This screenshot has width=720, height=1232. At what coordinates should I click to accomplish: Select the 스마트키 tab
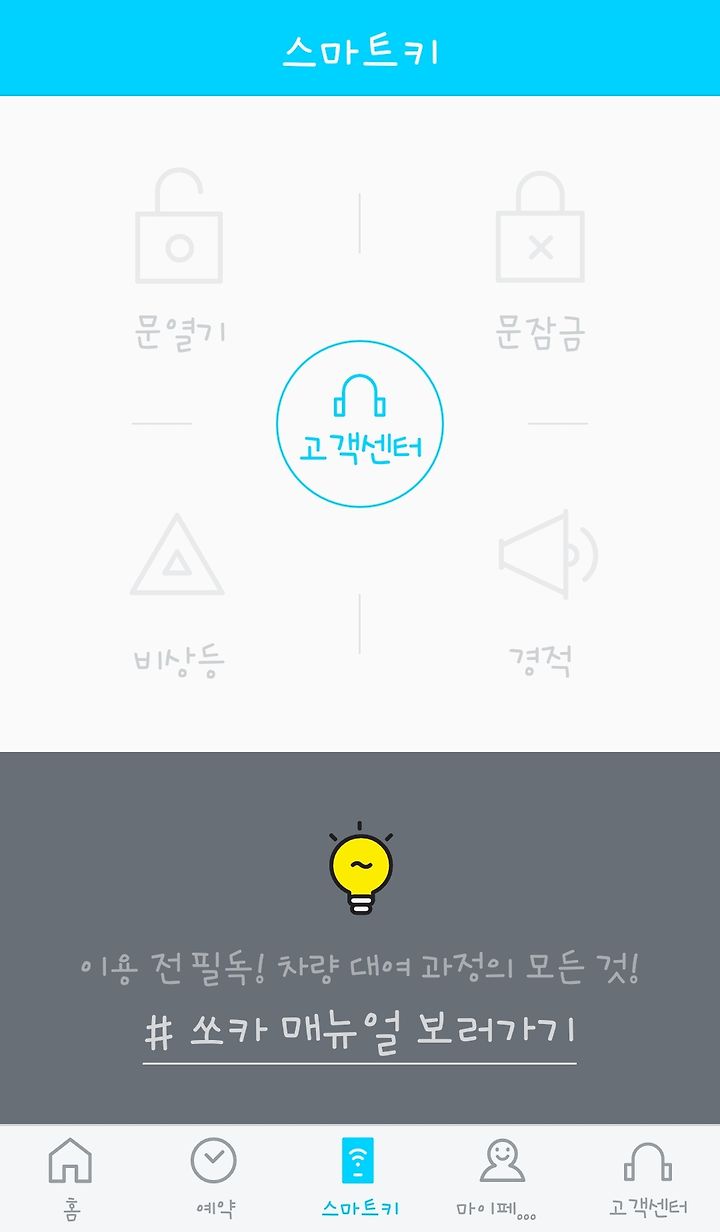360,1179
